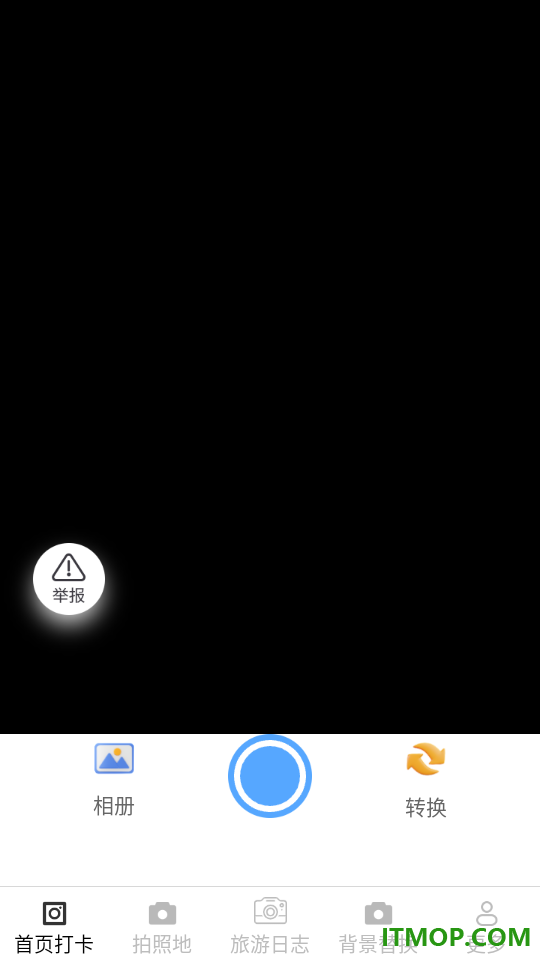Switch to the 首页打卡 tab
Image resolution: width=540 pixels, height=960 pixels.
point(54,926)
